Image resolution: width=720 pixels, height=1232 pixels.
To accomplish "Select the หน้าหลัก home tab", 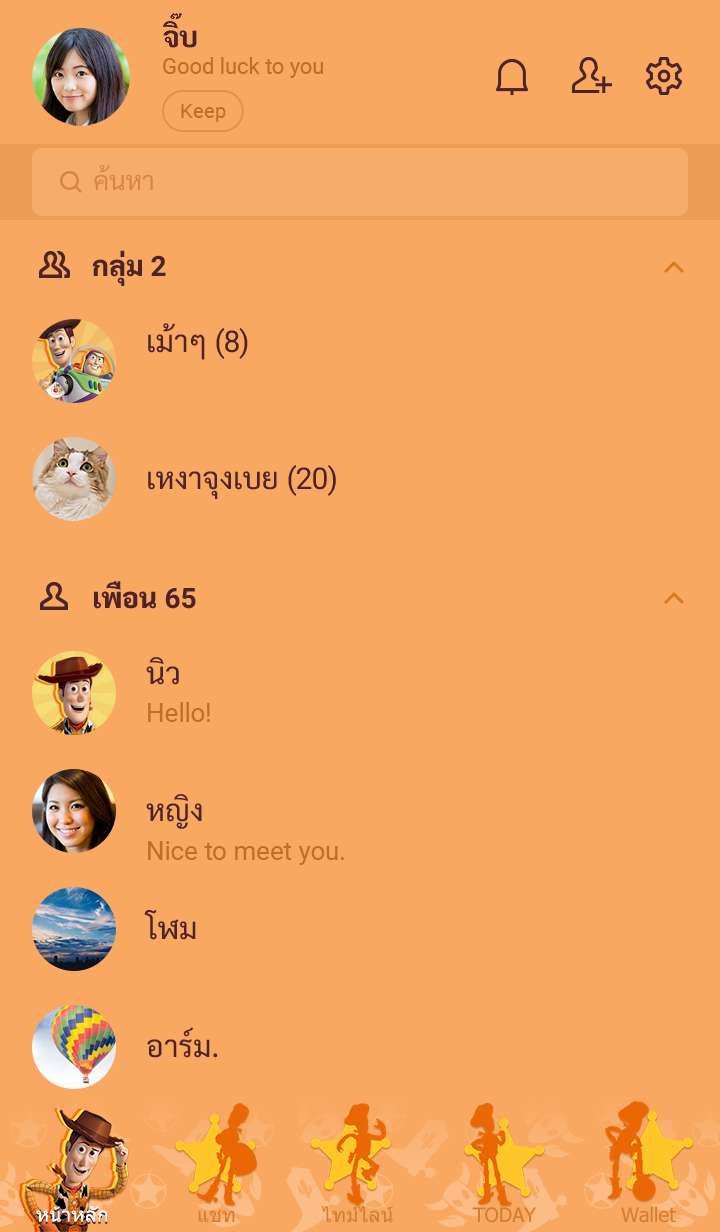I will click(72, 1170).
